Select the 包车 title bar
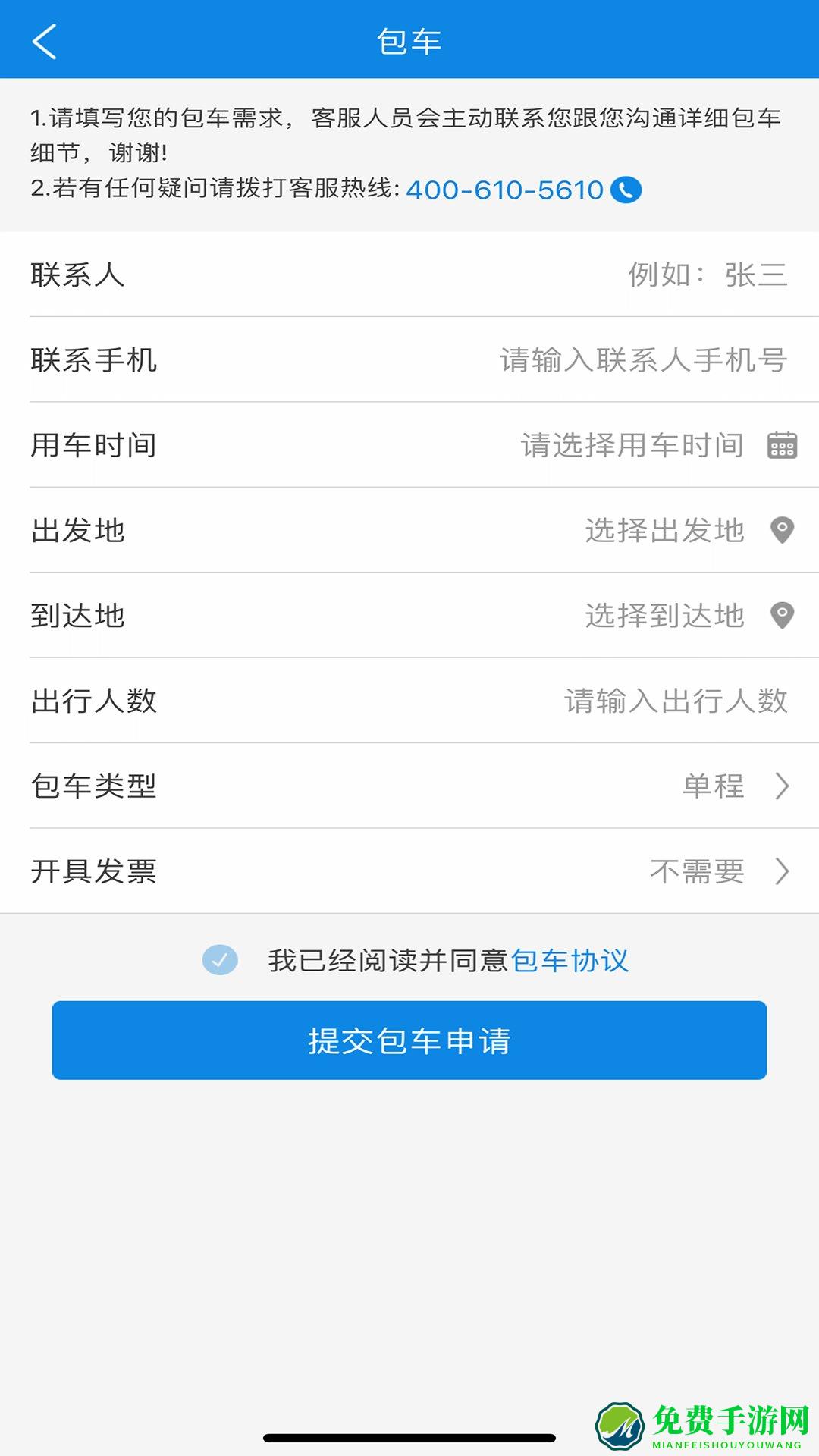 click(409, 42)
